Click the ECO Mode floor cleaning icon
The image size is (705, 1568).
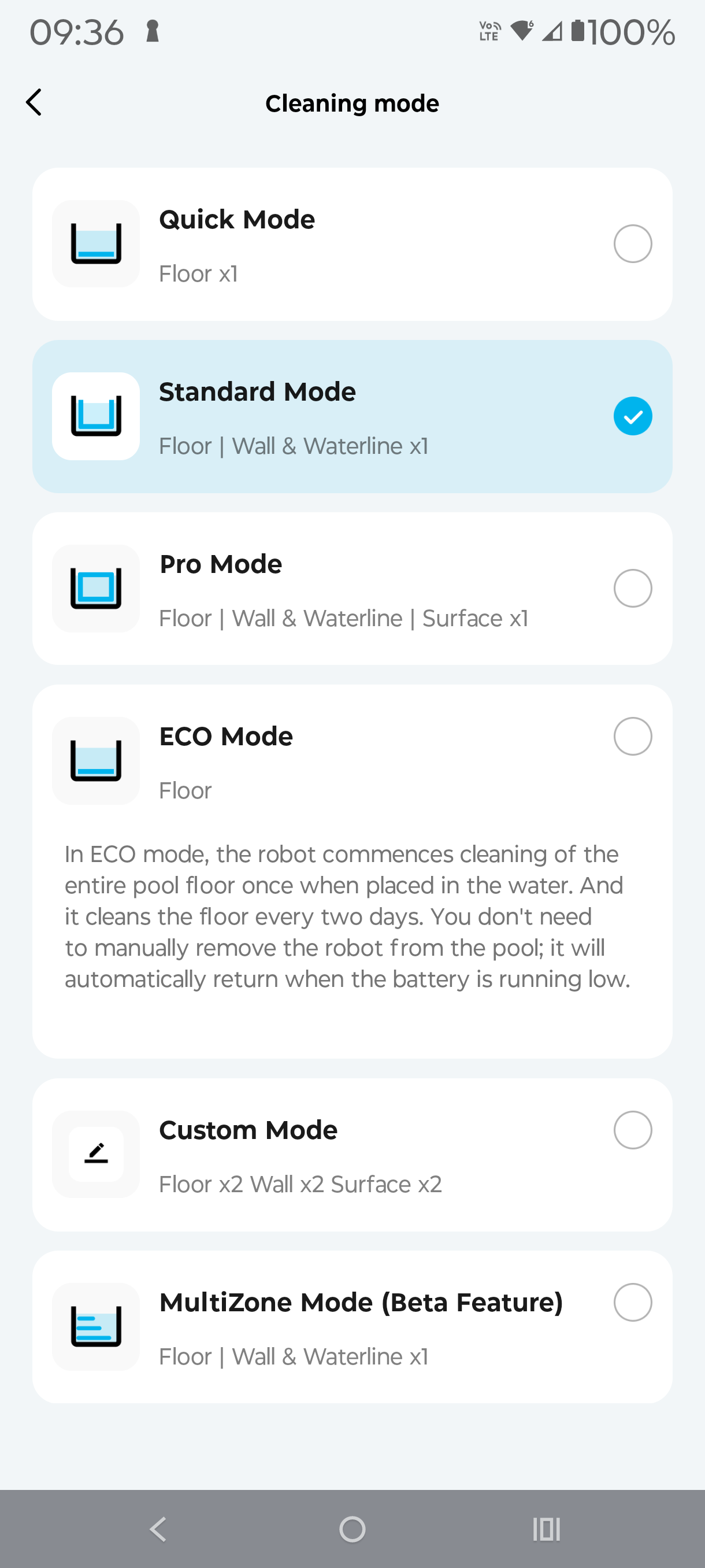[95, 760]
